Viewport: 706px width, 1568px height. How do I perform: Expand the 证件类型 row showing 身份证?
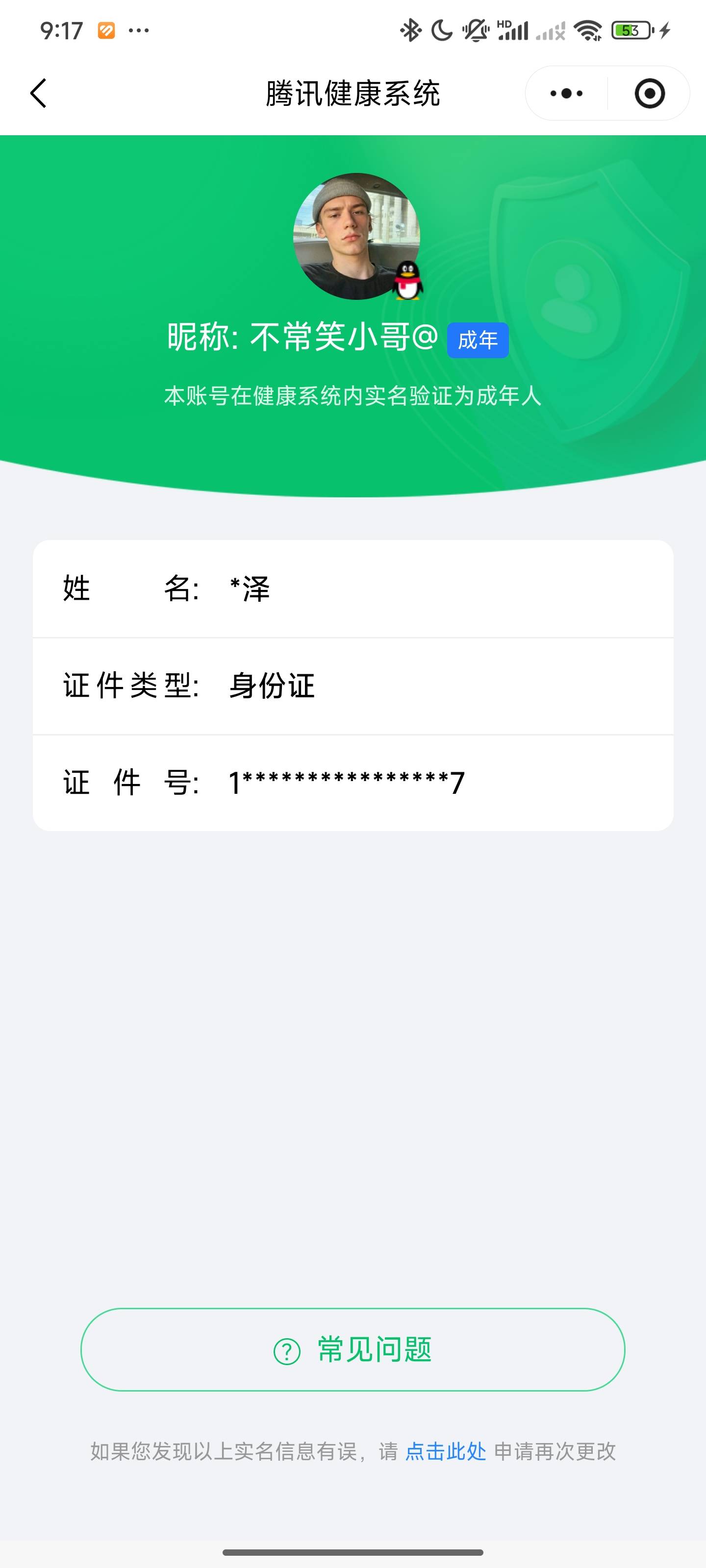(353, 686)
